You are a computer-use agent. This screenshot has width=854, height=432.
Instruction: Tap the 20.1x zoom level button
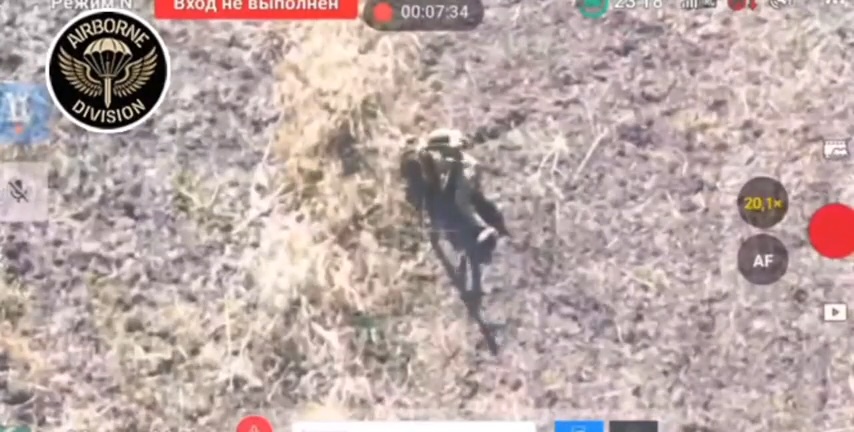(762, 203)
